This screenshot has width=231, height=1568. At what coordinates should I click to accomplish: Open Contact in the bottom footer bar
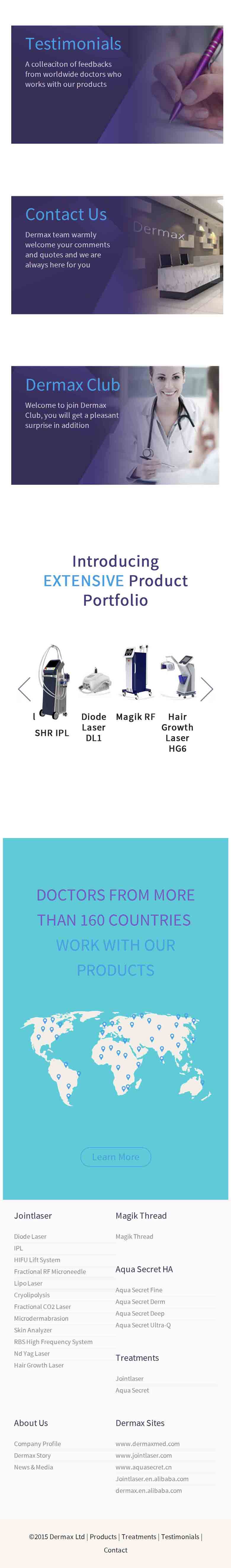[115, 1550]
